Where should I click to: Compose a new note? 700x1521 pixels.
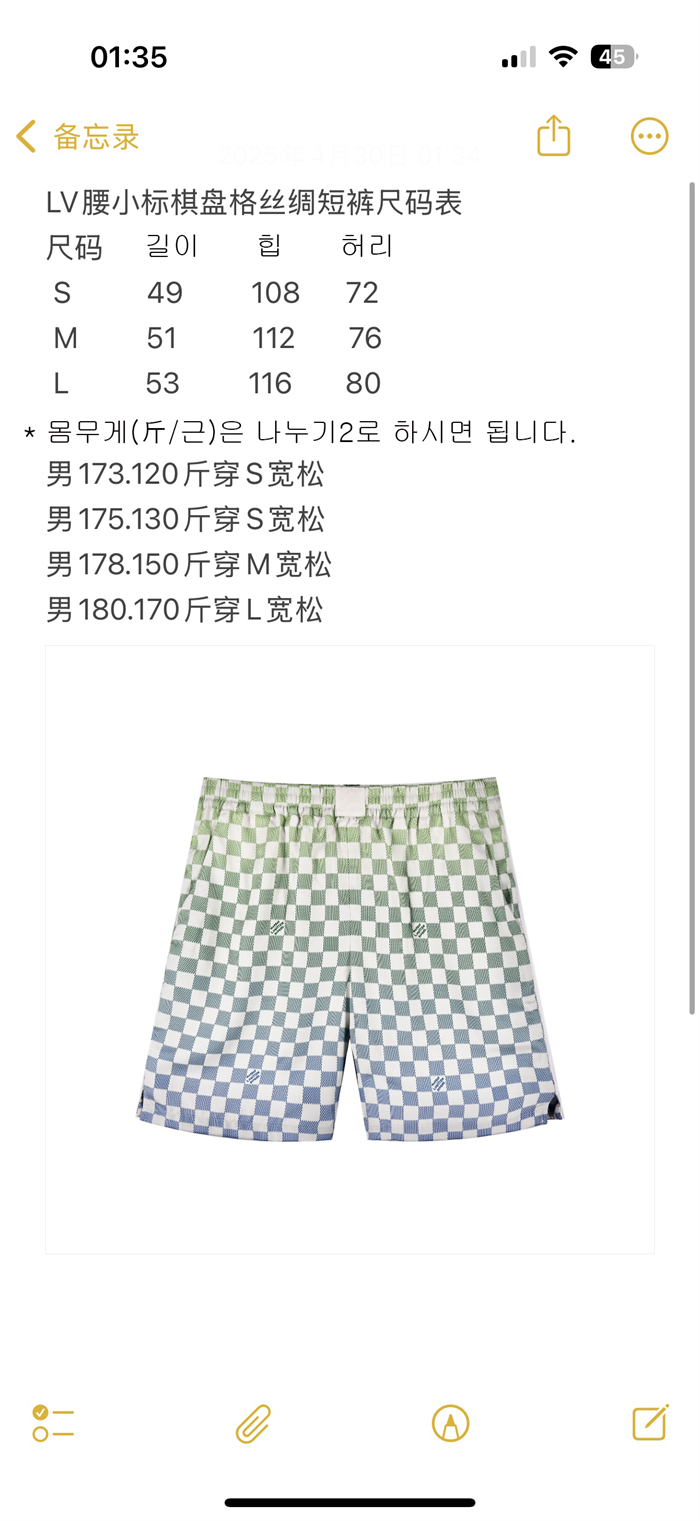tap(649, 1422)
